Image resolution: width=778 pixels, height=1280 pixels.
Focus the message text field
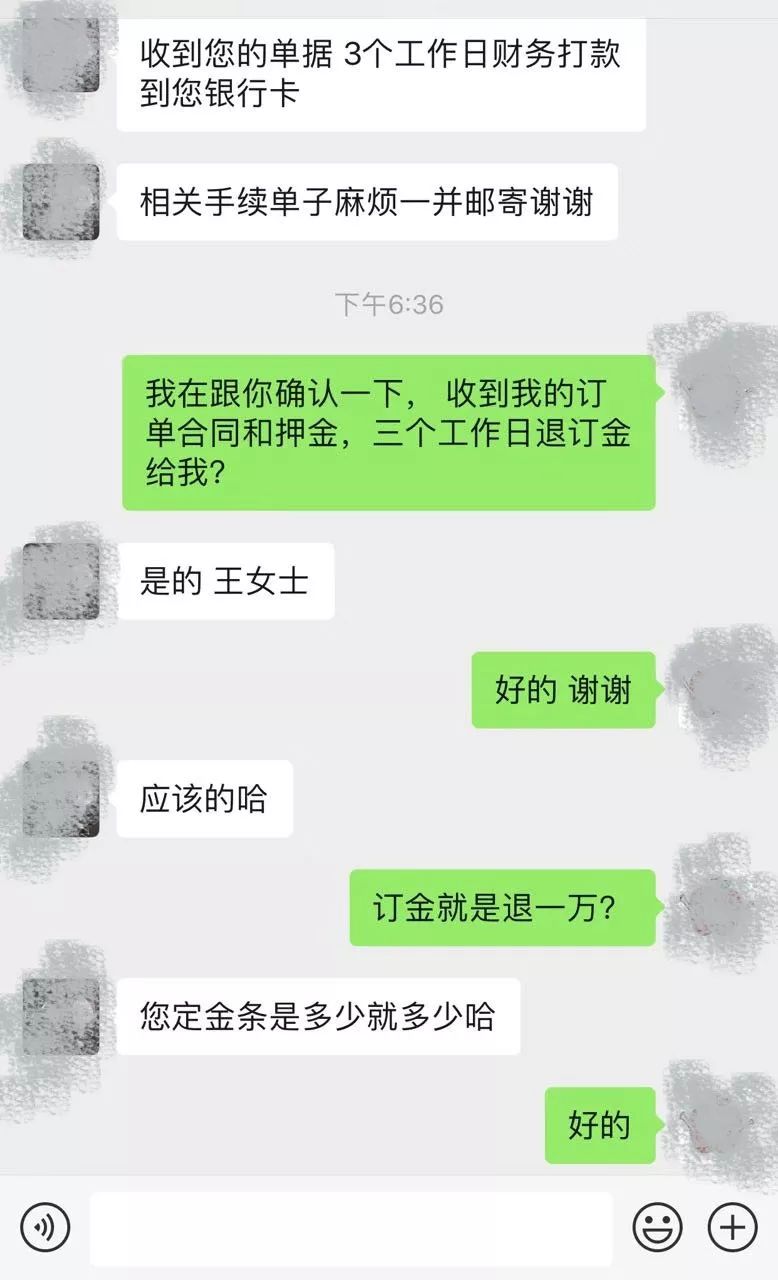tap(350, 1228)
